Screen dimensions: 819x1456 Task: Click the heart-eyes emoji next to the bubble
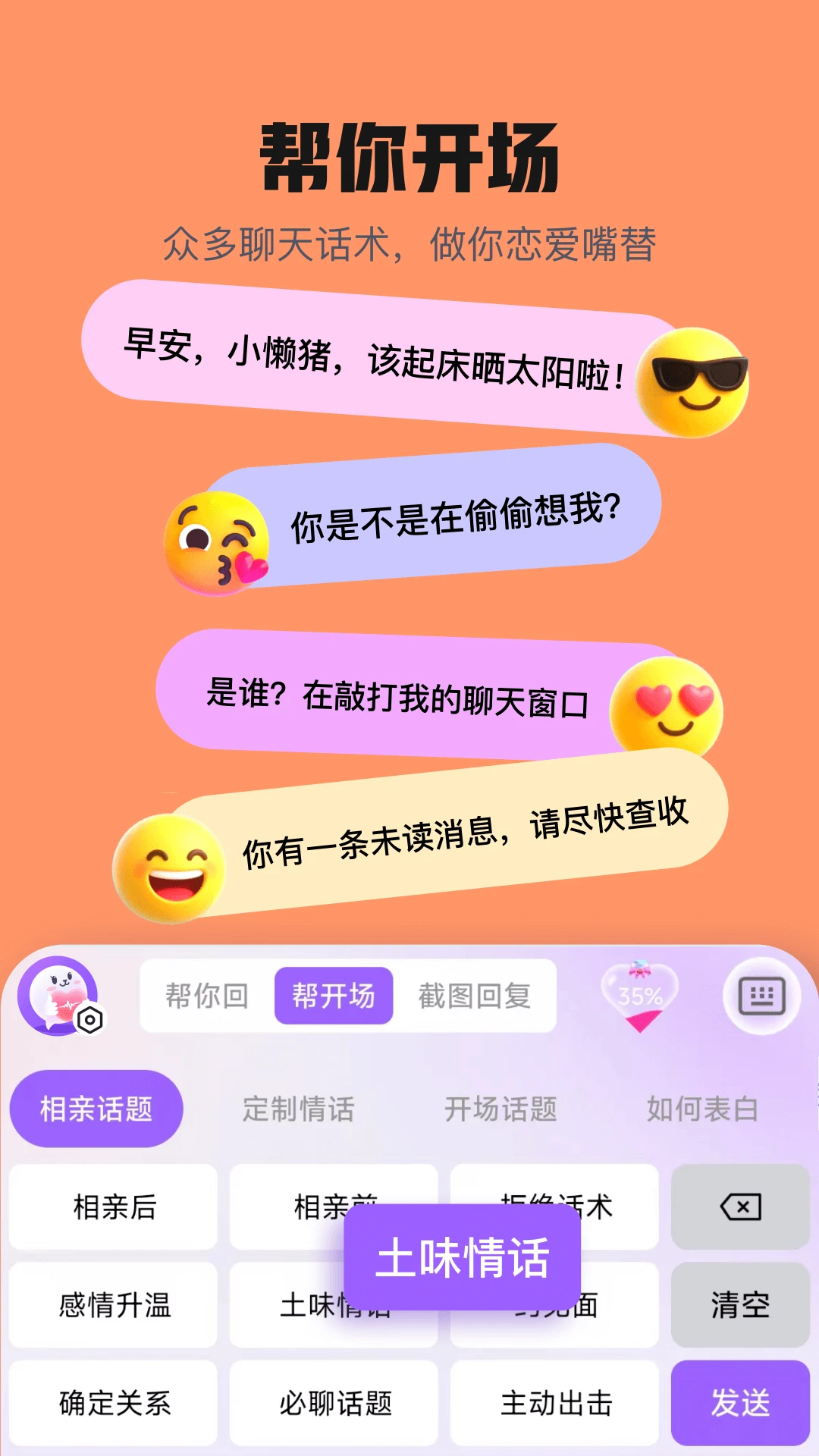tap(667, 705)
